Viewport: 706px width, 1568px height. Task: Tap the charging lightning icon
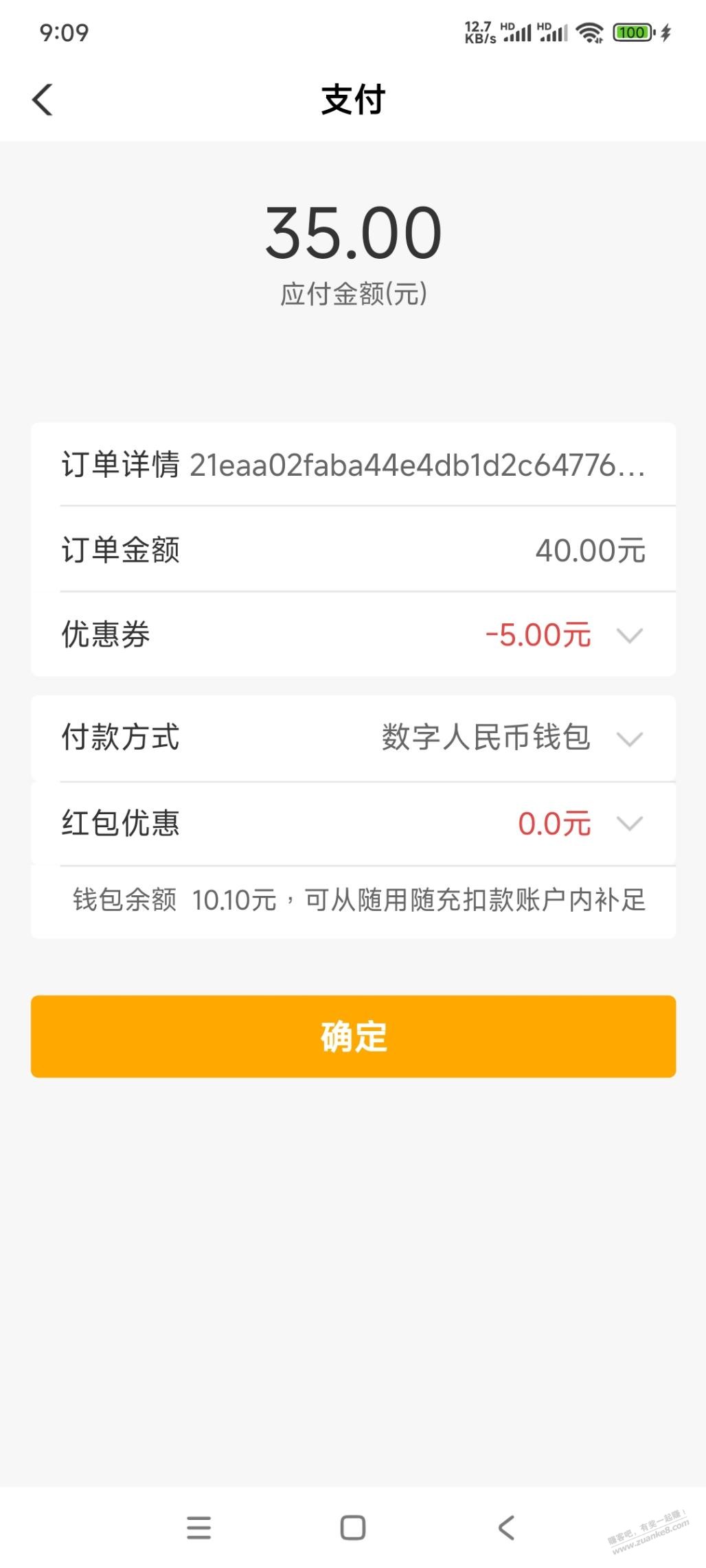coord(668,32)
